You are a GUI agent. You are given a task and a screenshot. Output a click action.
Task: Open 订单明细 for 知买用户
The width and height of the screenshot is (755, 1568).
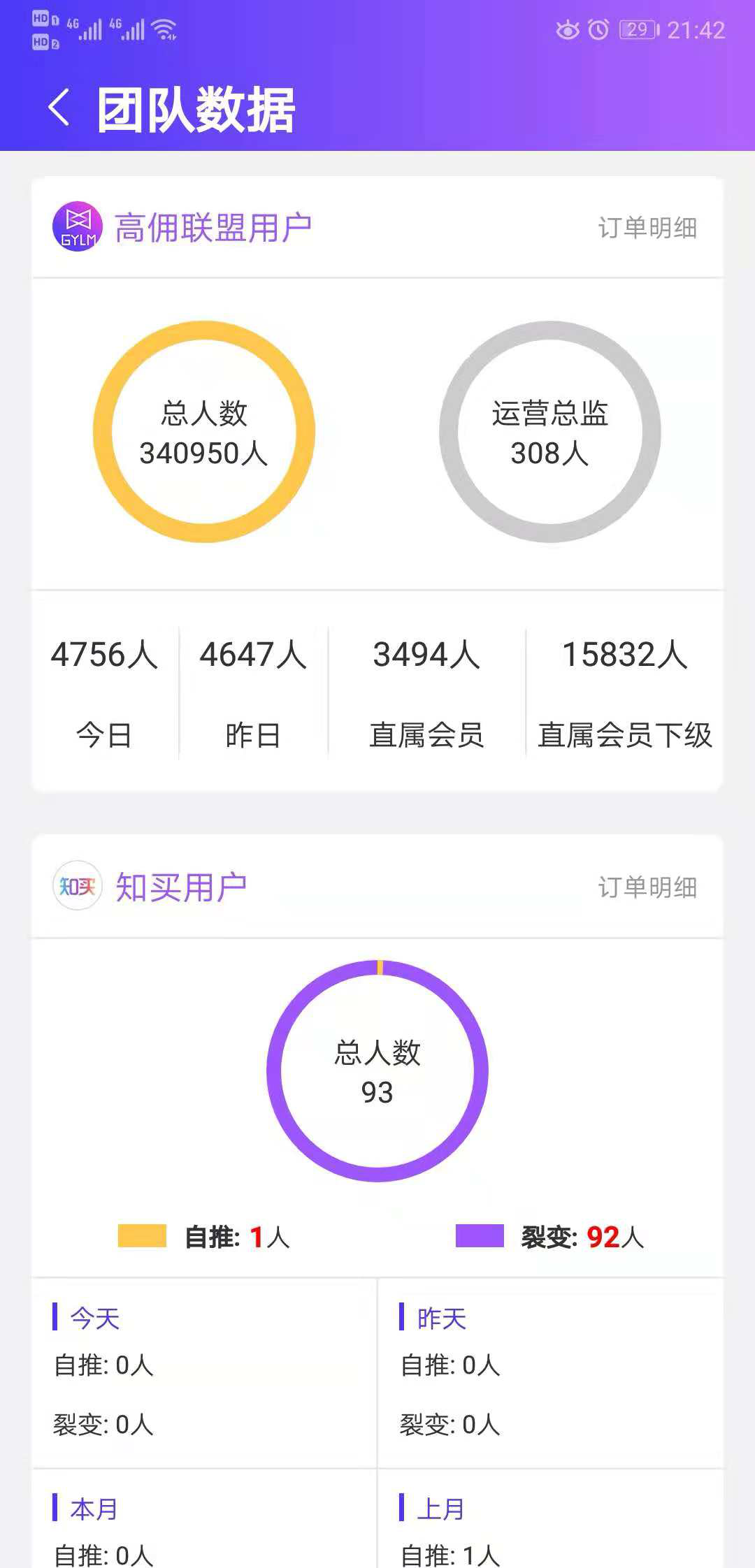pos(647,887)
